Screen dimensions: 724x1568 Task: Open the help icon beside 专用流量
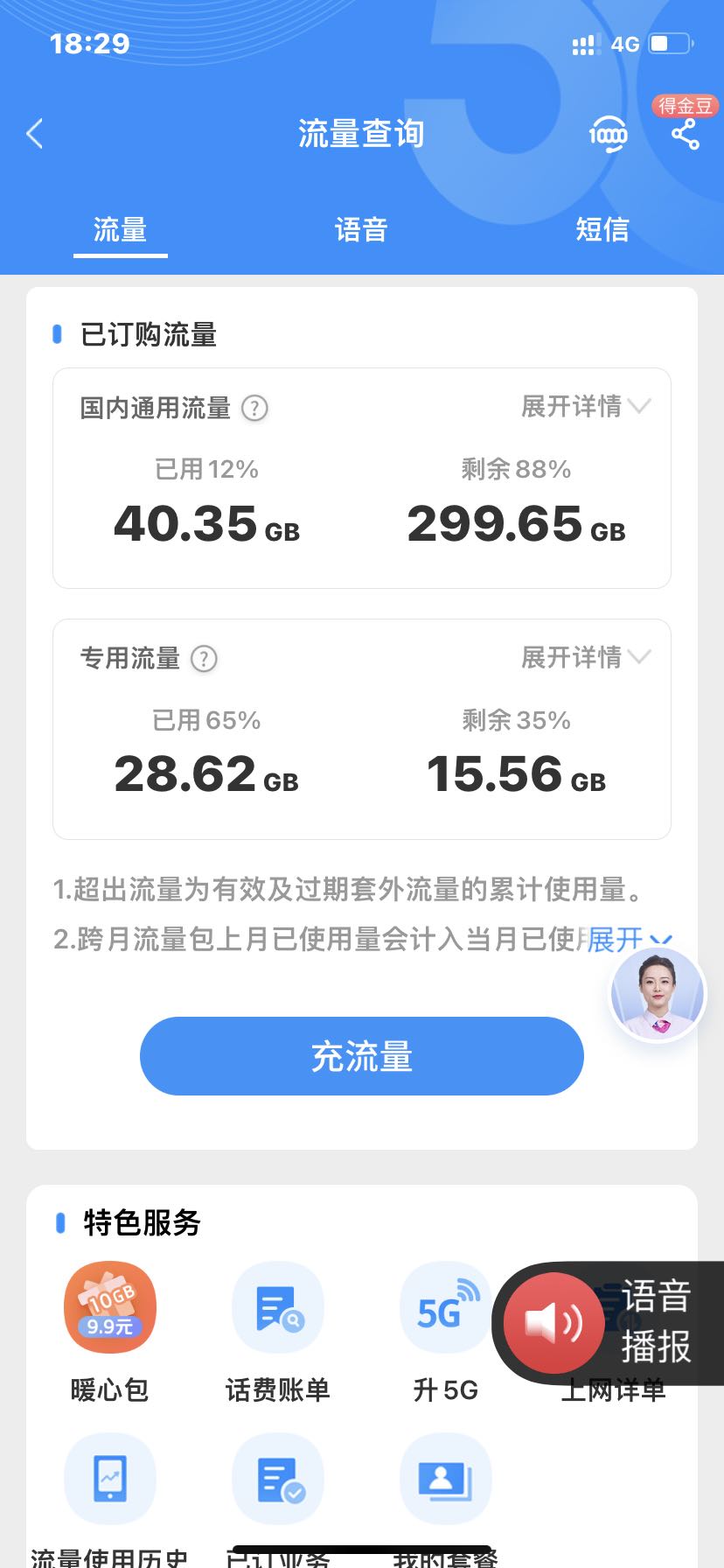(204, 659)
